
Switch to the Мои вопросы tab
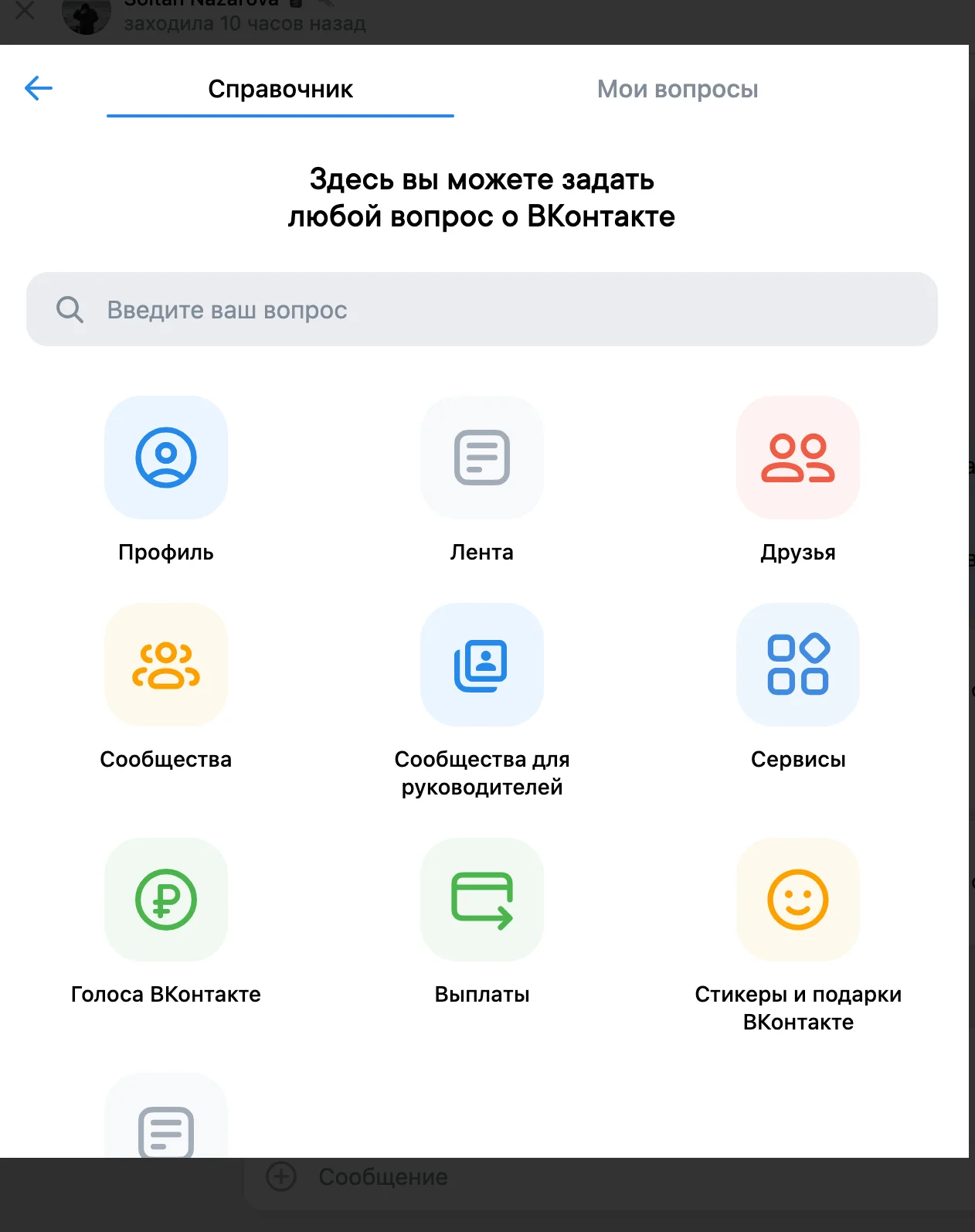678,89
